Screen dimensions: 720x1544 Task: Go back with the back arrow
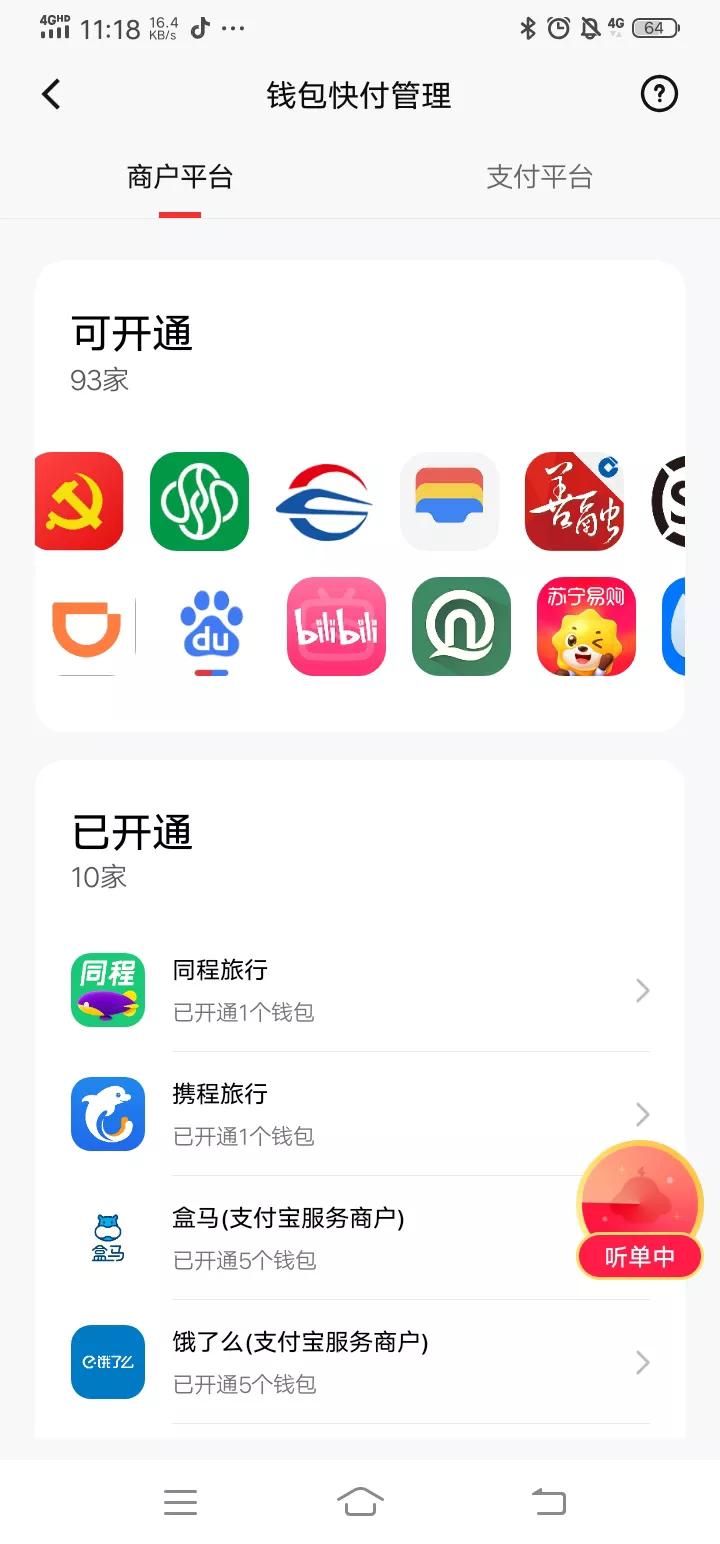click(50, 94)
